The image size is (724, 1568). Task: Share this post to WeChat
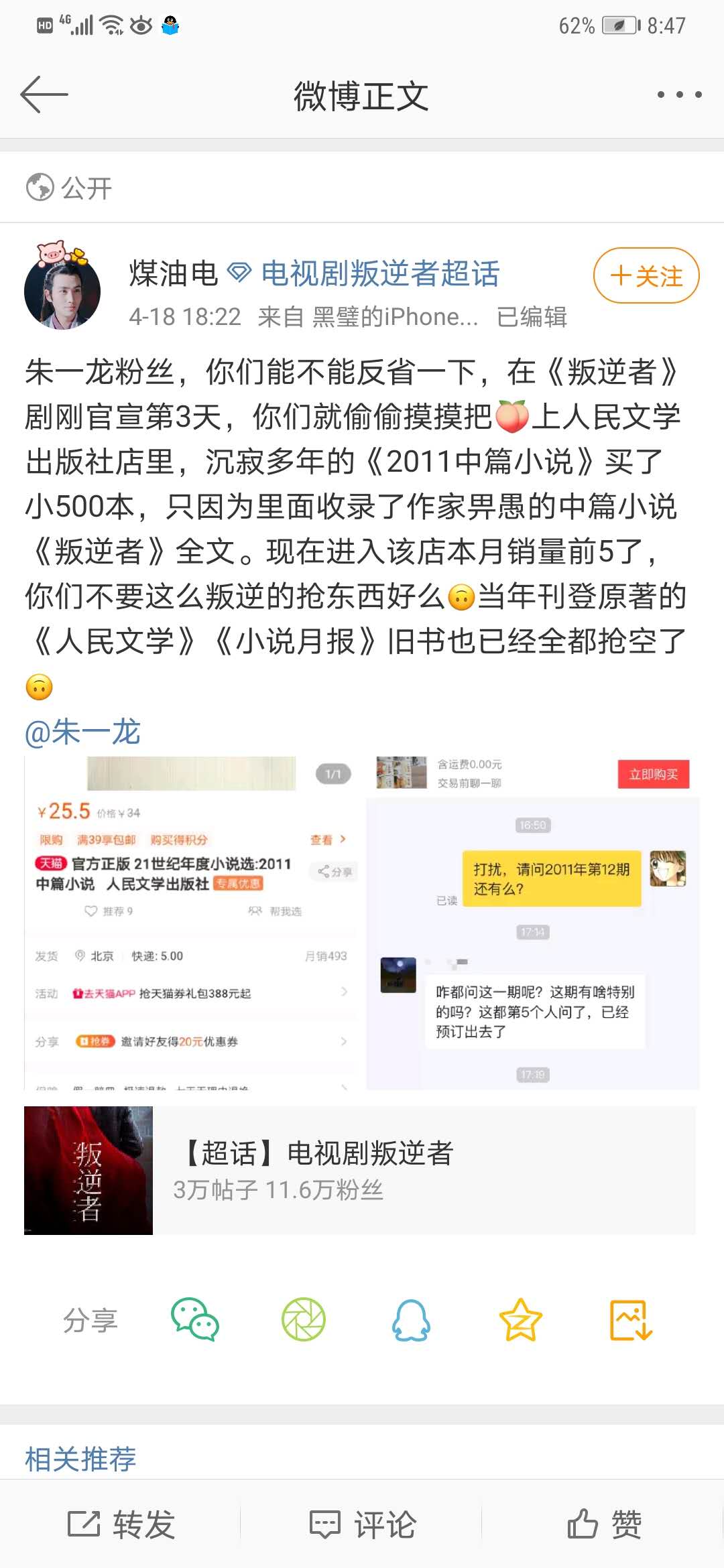click(195, 1319)
